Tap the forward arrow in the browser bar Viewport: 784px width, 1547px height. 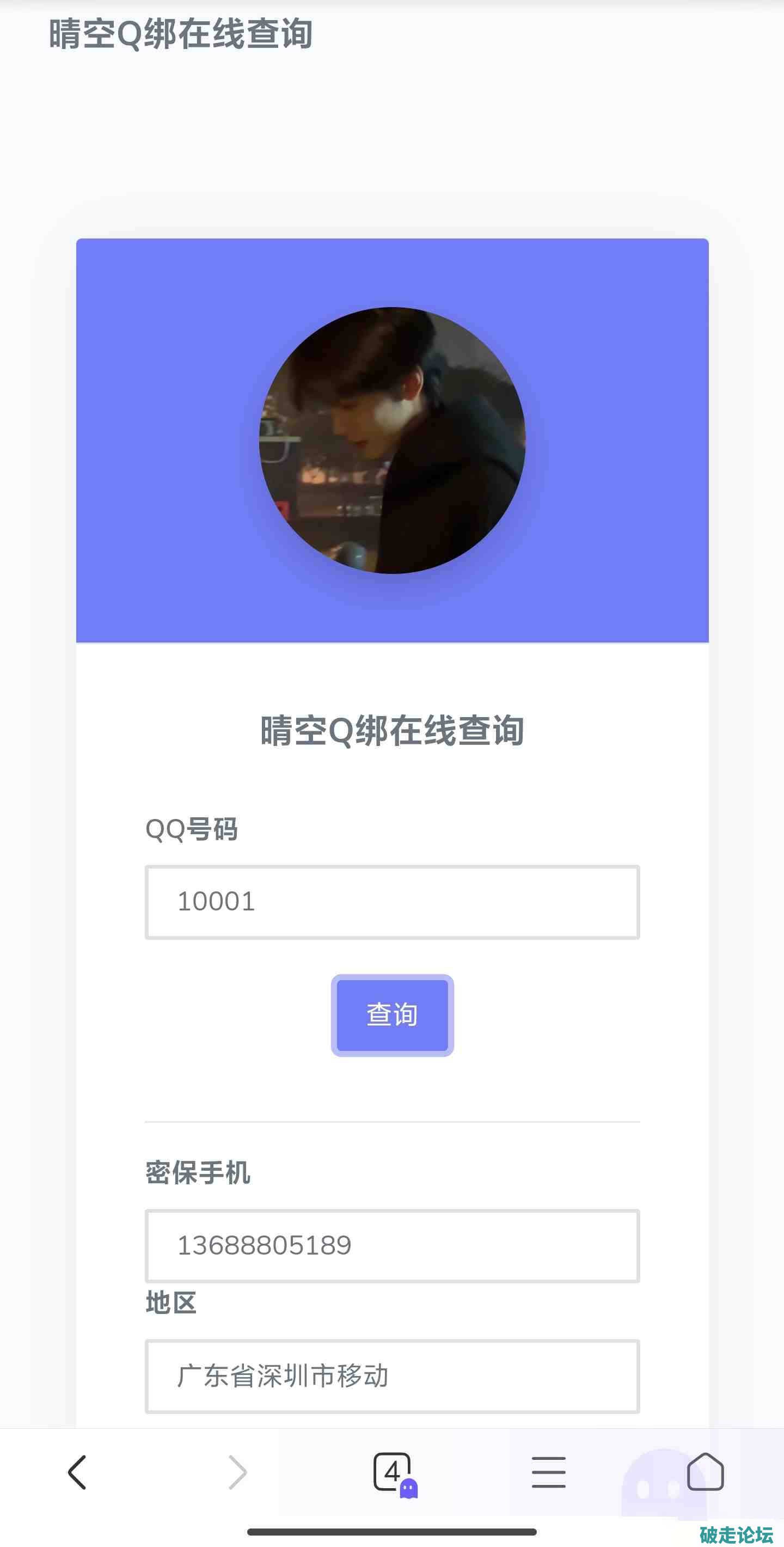click(238, 1472)
